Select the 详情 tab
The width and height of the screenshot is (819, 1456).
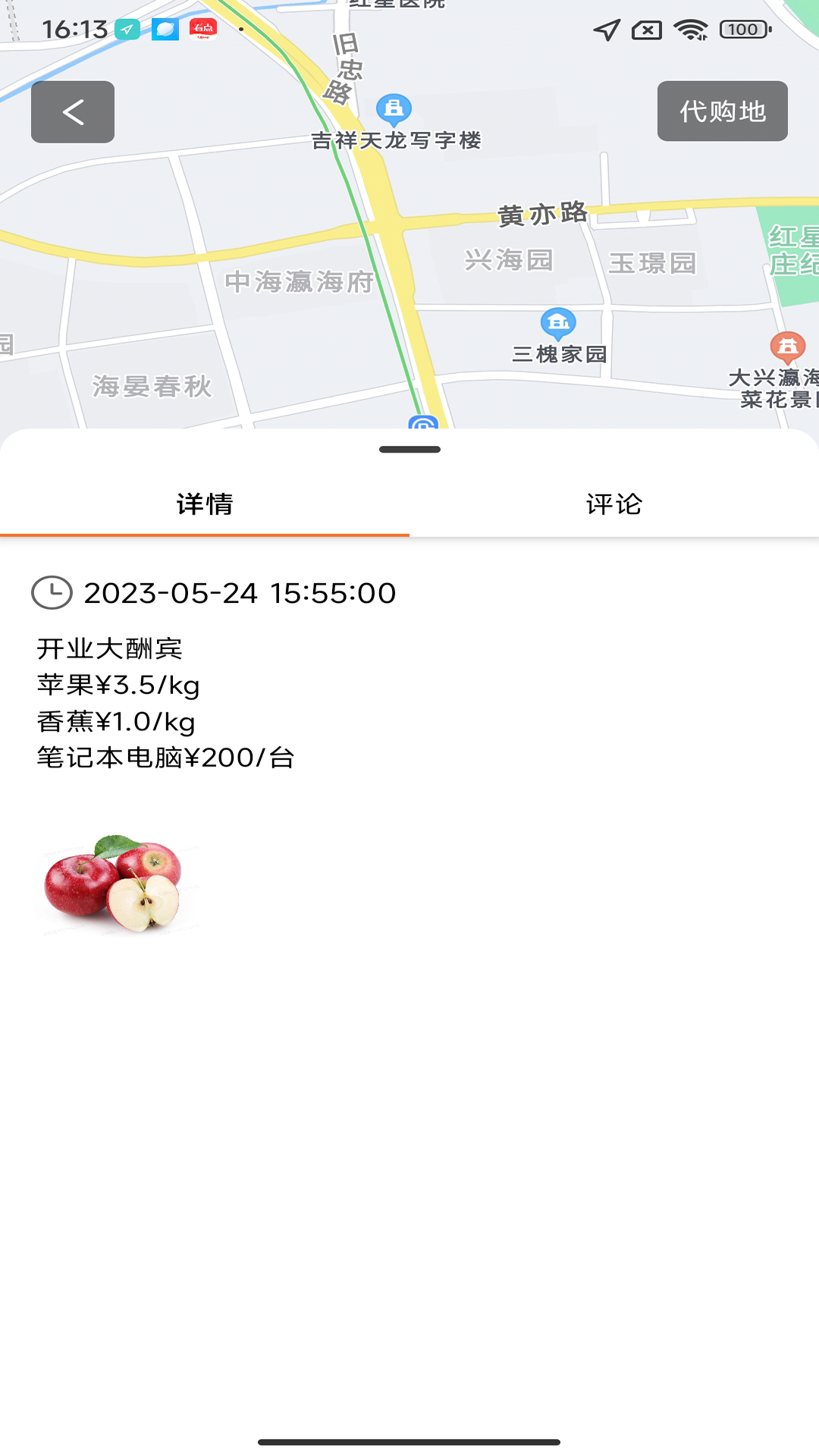pos(205,504)
